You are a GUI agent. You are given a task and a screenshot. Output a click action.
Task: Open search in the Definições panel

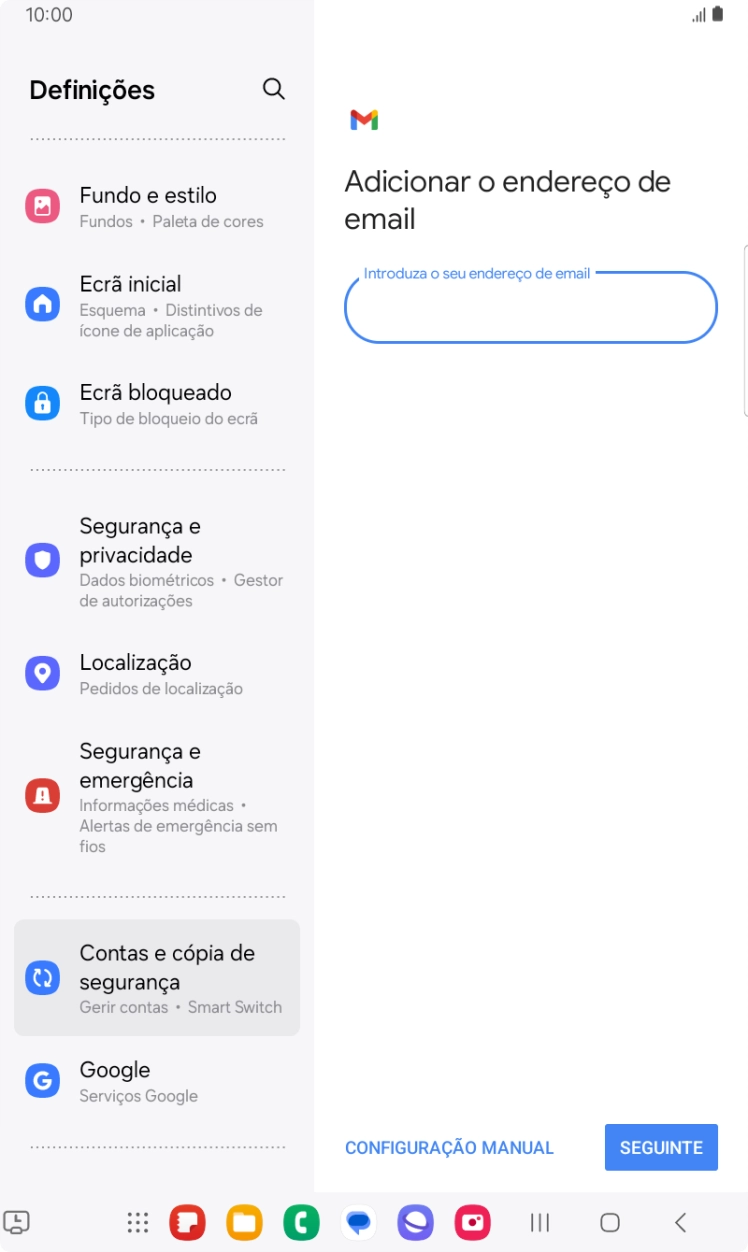(273, 89)
